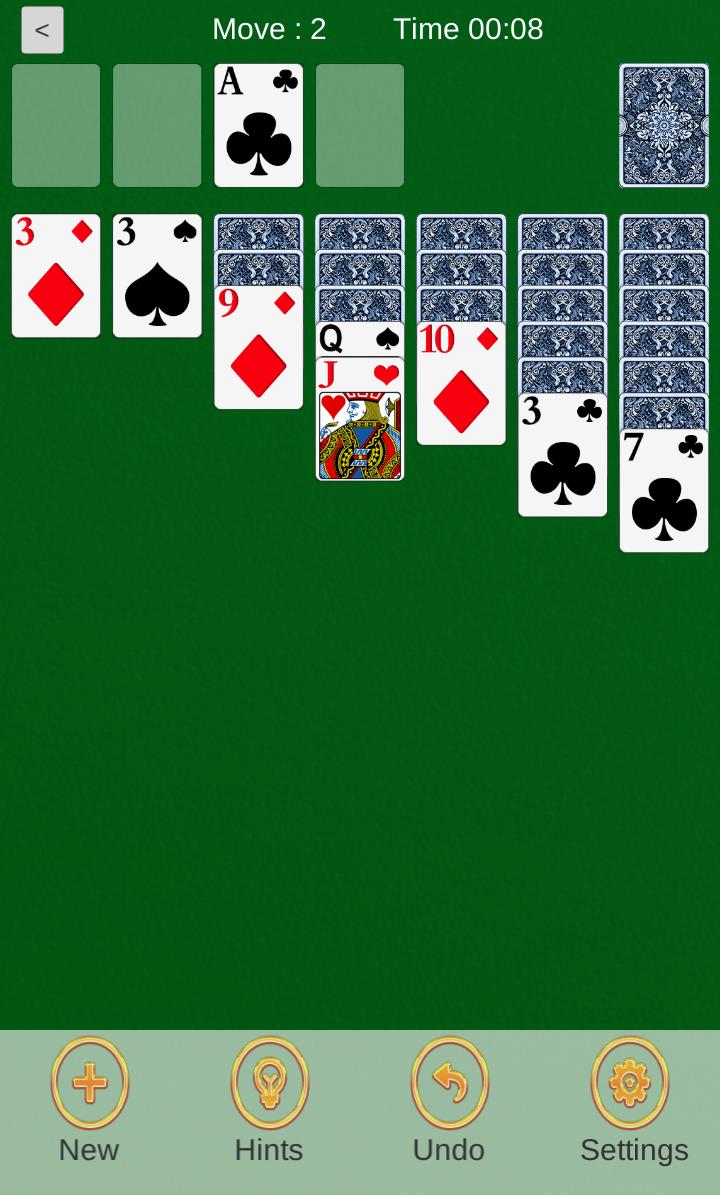Click the empty fourth foundation slot
The height and width of the screenshot is (1195, 720).
click(359, 125)
